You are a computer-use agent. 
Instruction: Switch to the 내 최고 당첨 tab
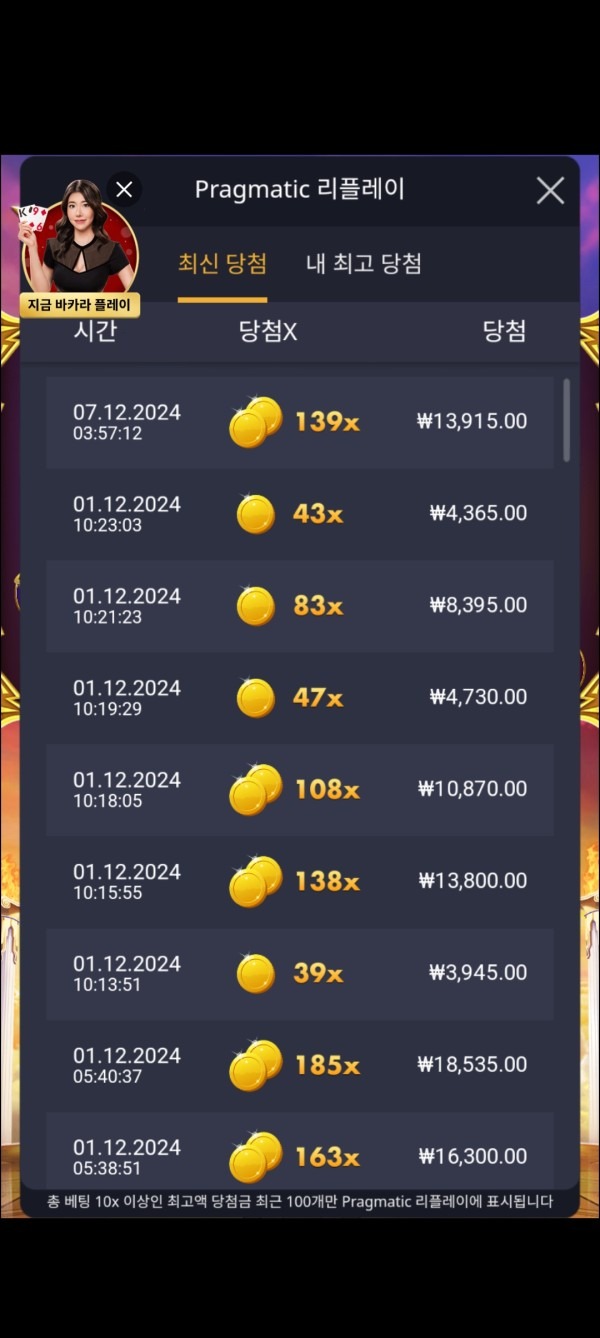pyautogui.click(x=363, y=264)
